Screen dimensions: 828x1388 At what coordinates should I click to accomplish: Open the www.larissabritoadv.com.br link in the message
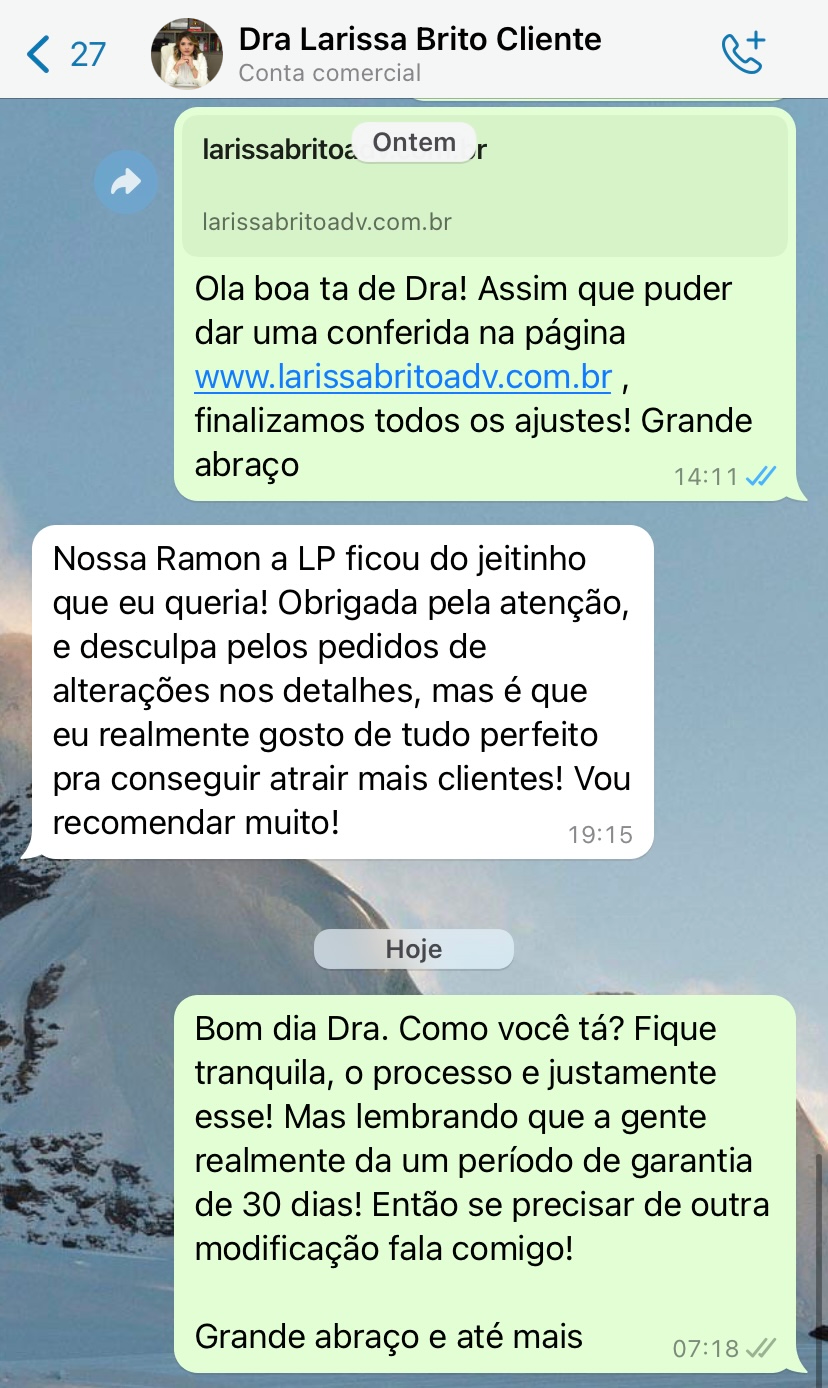(403, 378)
